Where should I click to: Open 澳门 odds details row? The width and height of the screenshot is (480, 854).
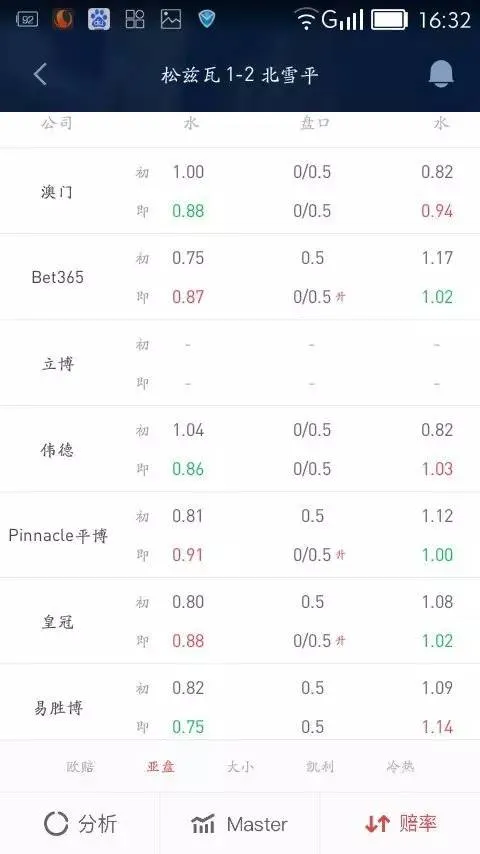(240, 191)
